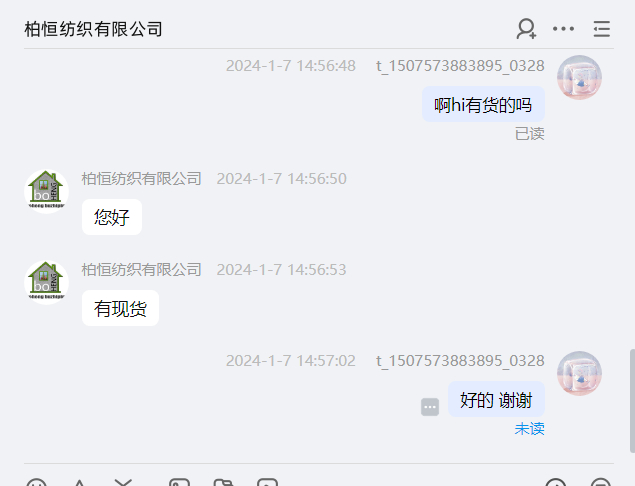Open the list menu icon at top right
The height and width of the screenshot is (486, 635).
pyautogui.click(x=601, y=29)
